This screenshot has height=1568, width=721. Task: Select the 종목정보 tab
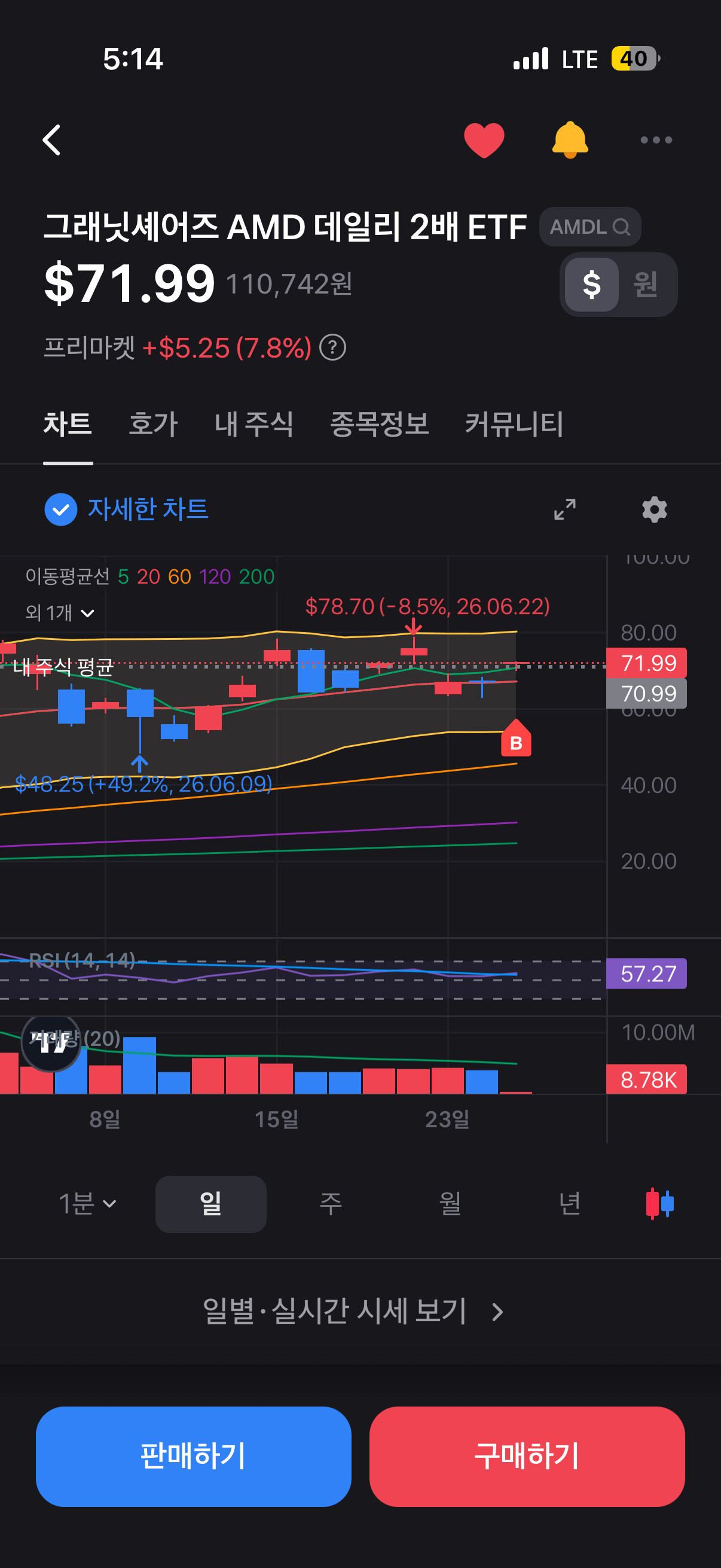point(379,423)
